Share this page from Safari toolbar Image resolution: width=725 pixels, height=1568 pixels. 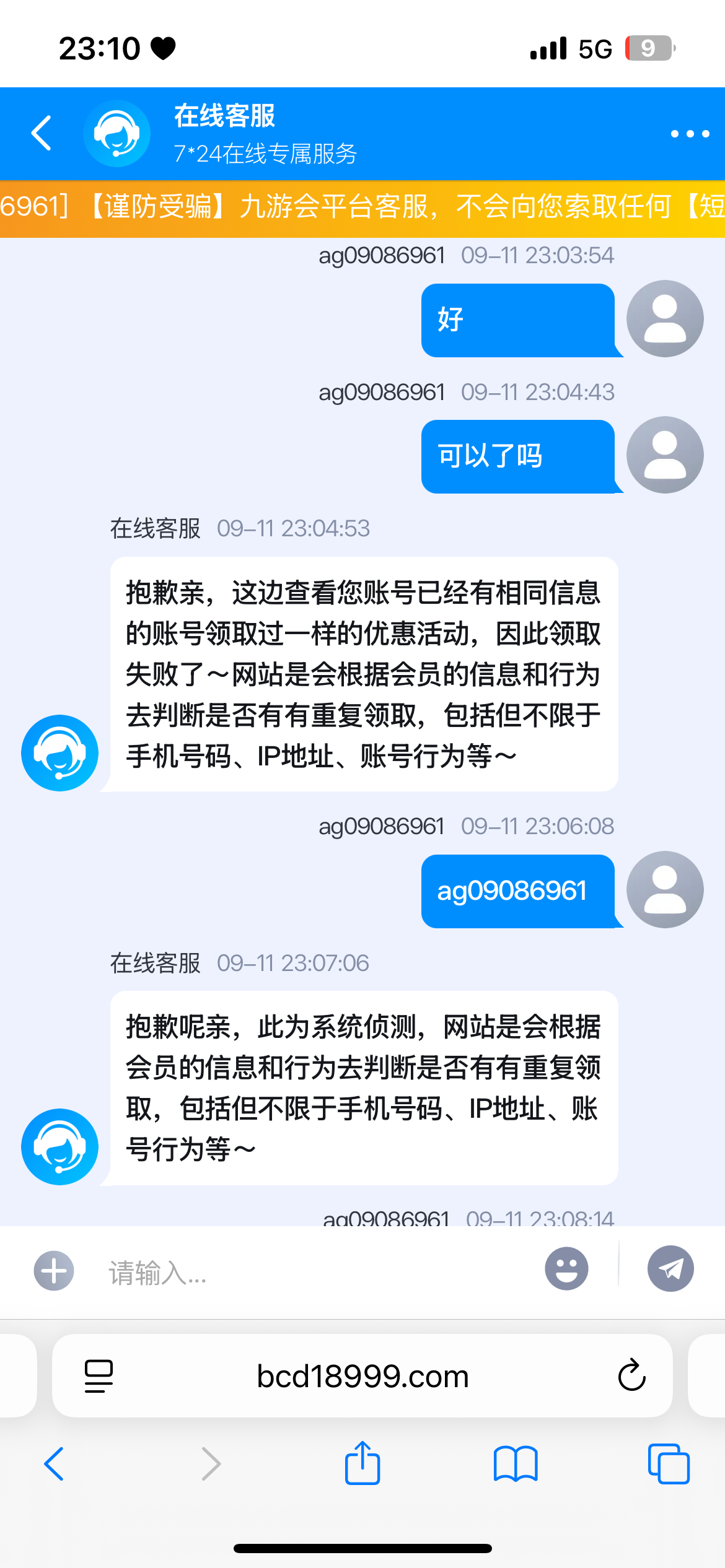pyautogui.click(x=362, y=1463)
